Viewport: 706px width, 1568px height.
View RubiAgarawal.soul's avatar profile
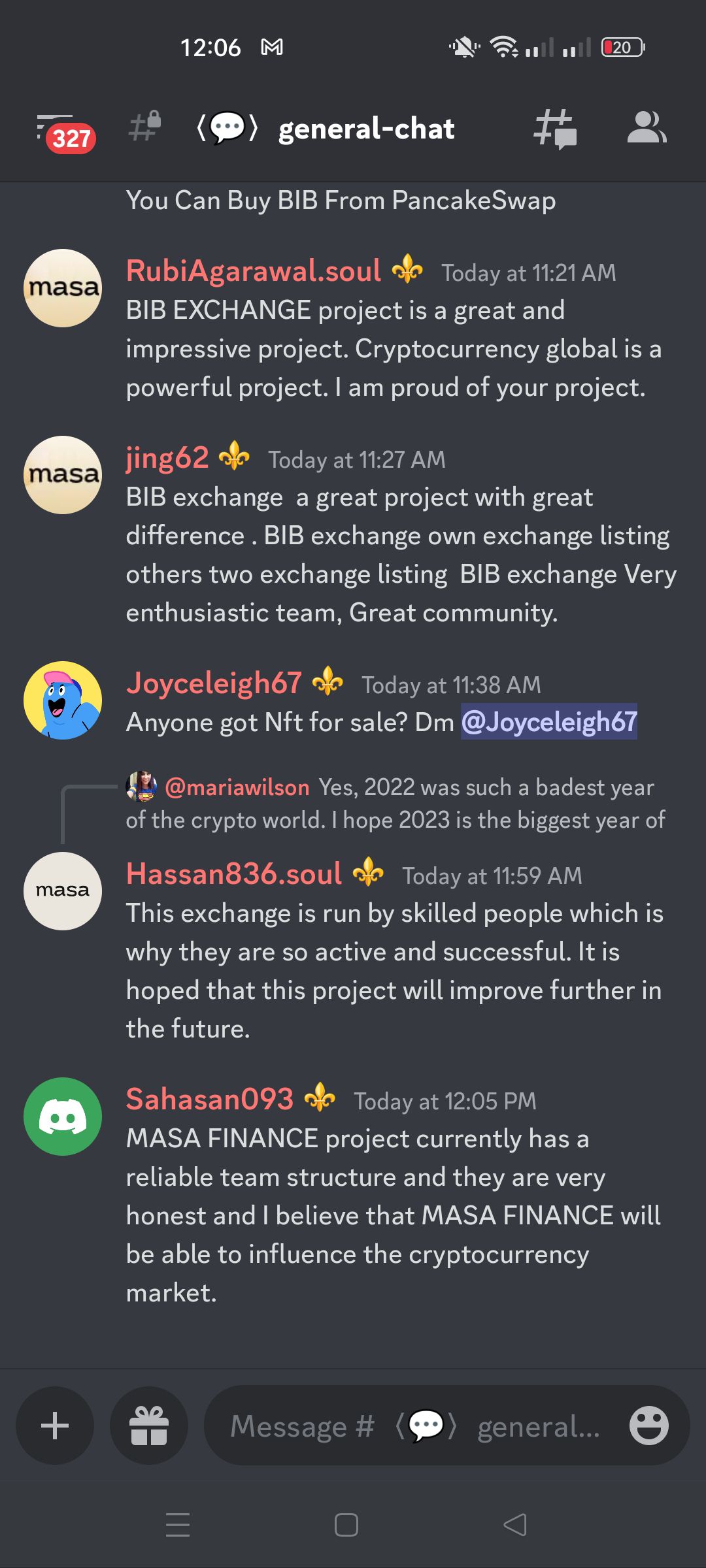click(x=63, y=288)
